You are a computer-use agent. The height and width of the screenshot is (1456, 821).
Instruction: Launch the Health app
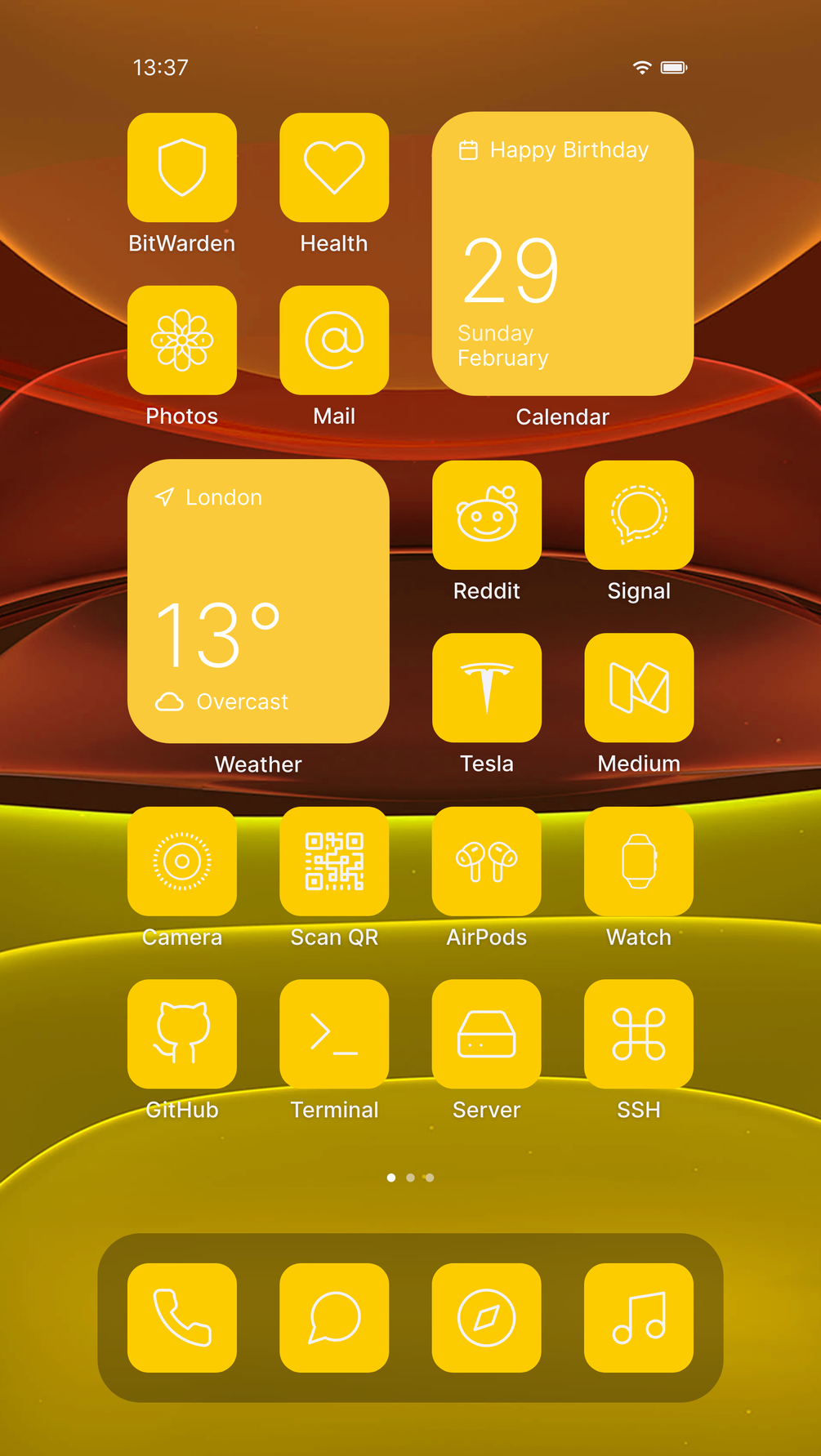click(x=334, y=167)
